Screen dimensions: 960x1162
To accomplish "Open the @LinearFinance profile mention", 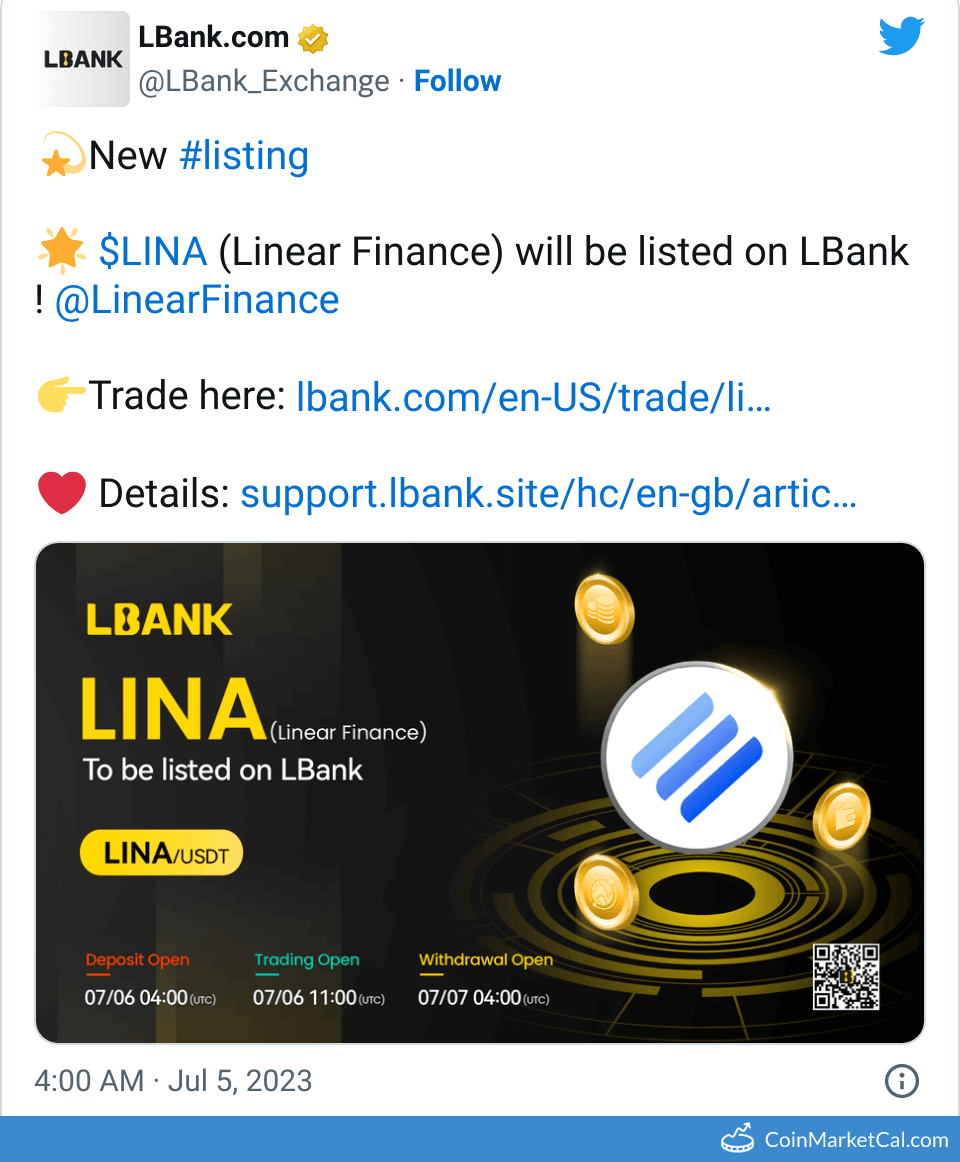I will [x=197, y=300].
